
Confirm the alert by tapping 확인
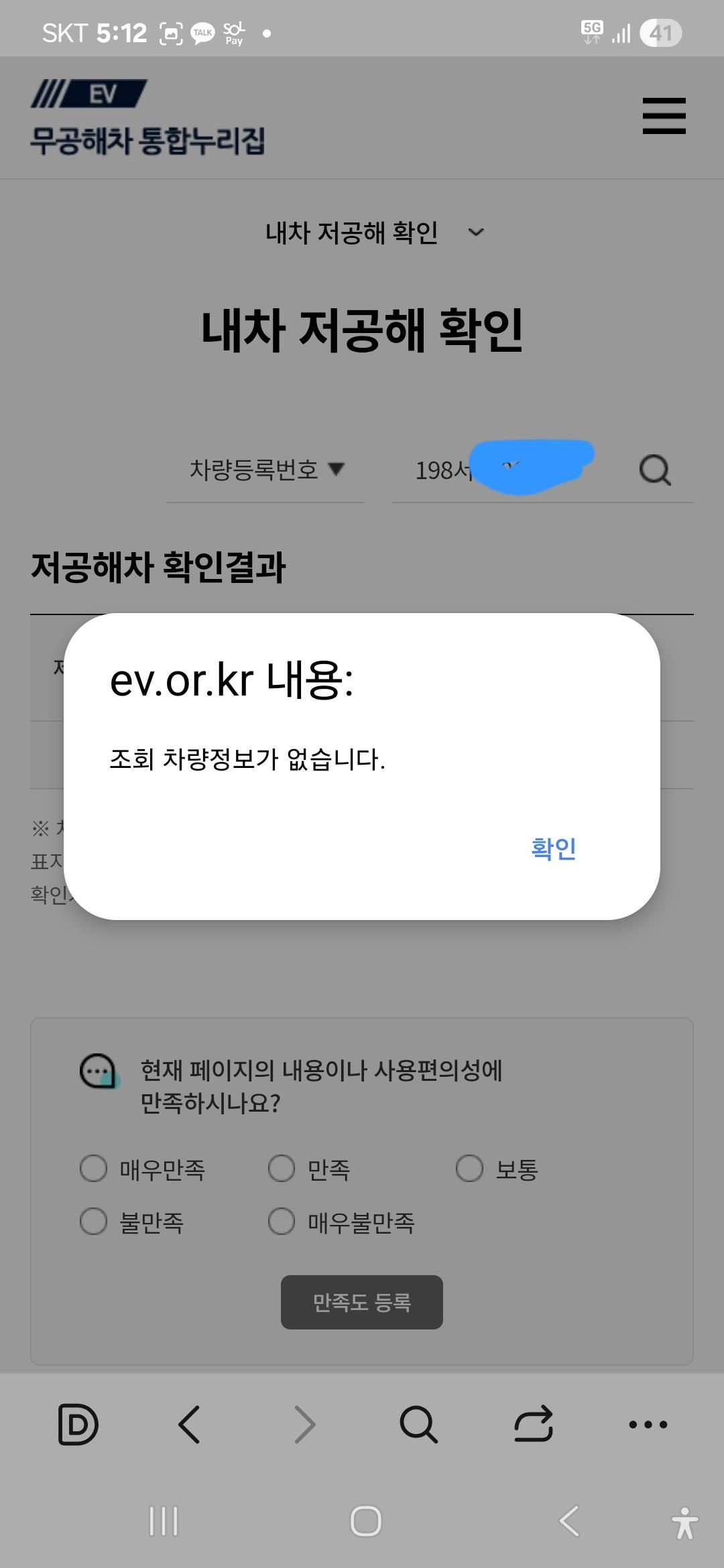553,848
